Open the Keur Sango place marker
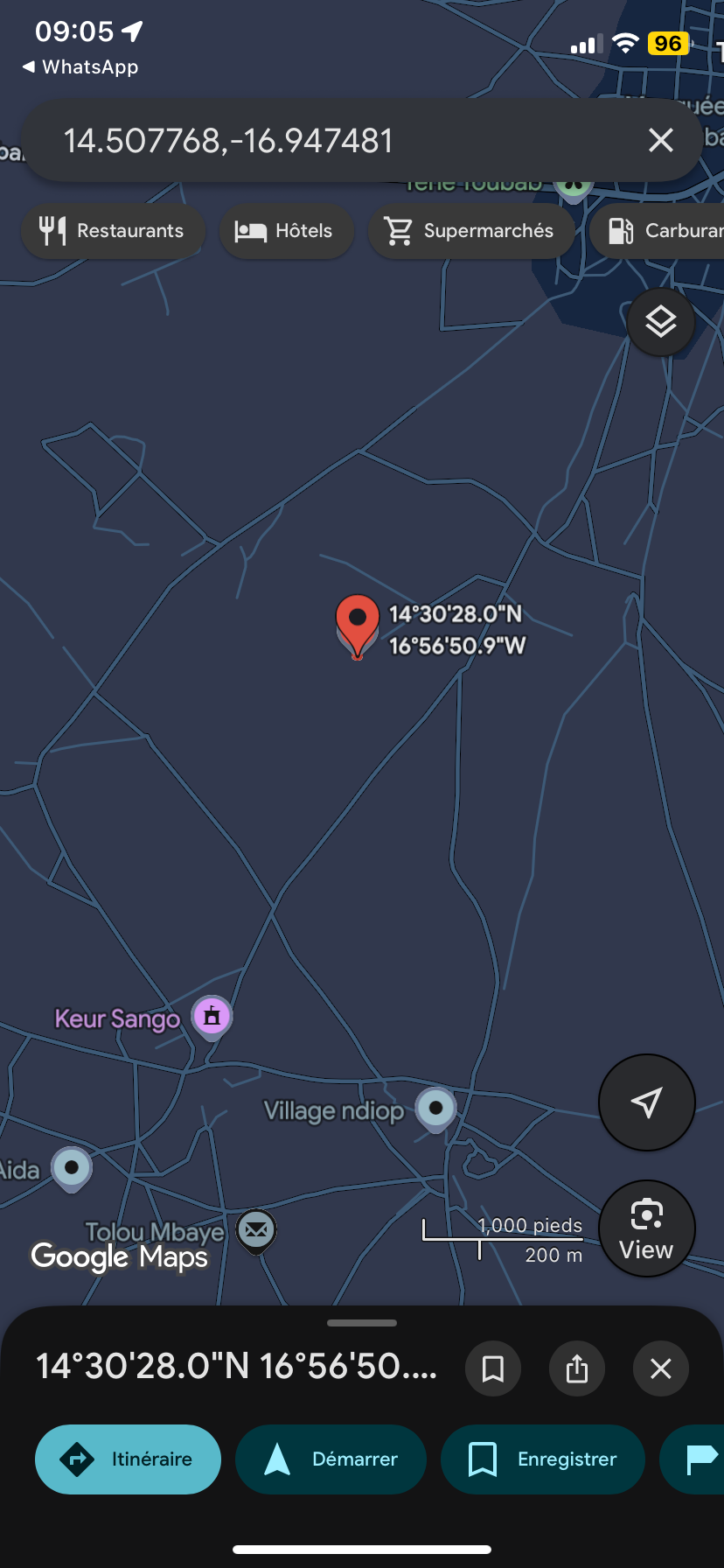 212,1017
